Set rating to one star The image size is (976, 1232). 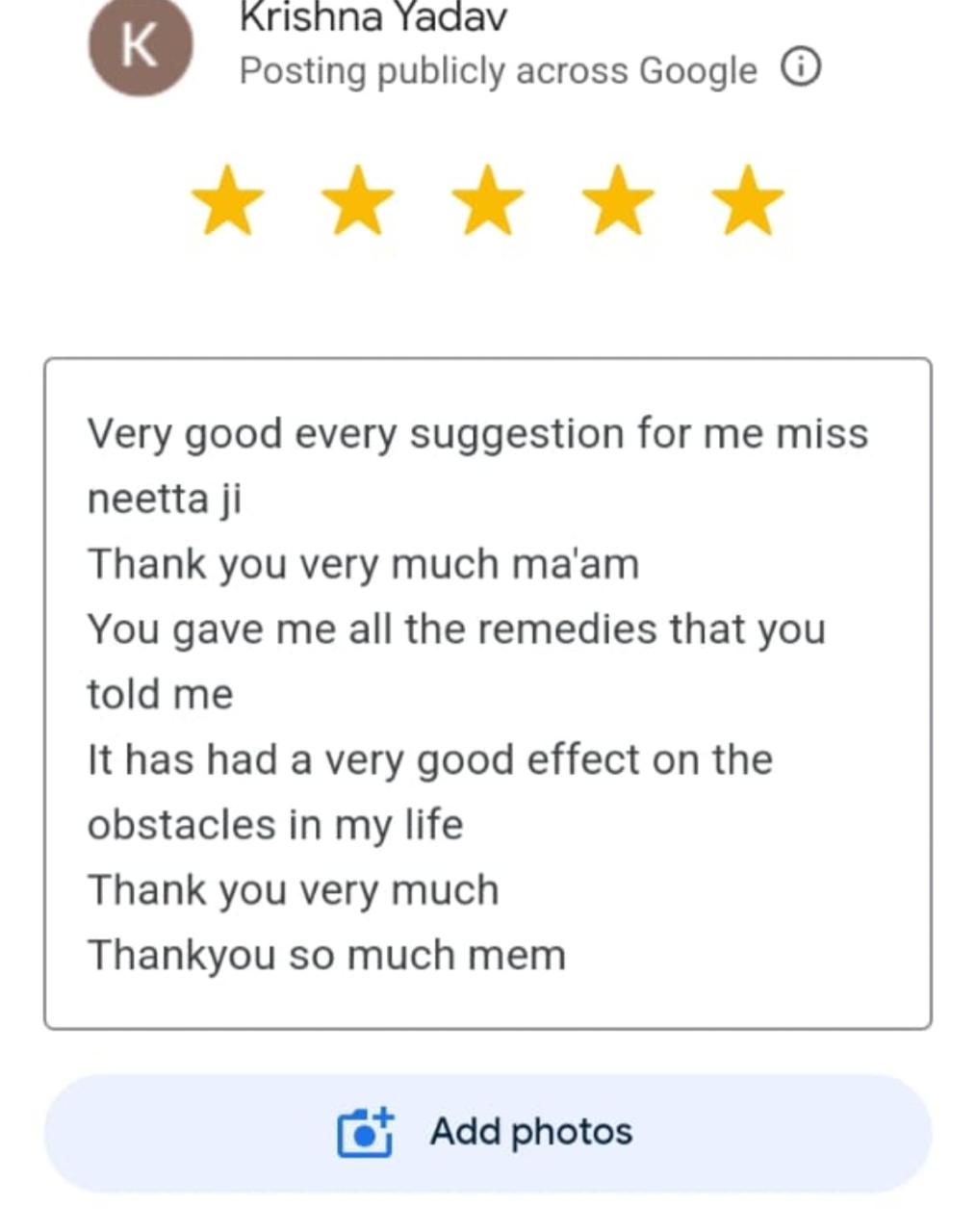228,201
